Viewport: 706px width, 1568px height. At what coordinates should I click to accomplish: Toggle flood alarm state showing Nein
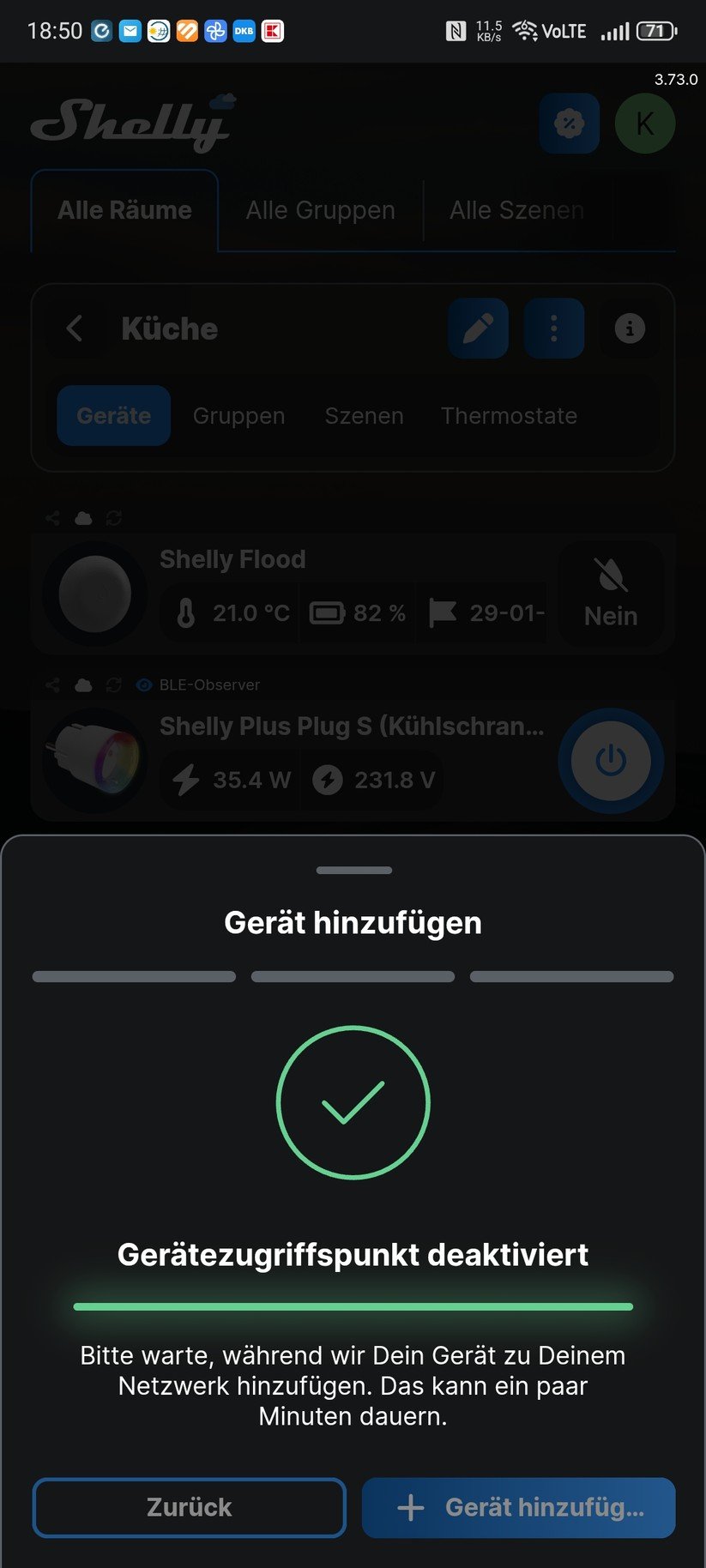coord(611,594)
